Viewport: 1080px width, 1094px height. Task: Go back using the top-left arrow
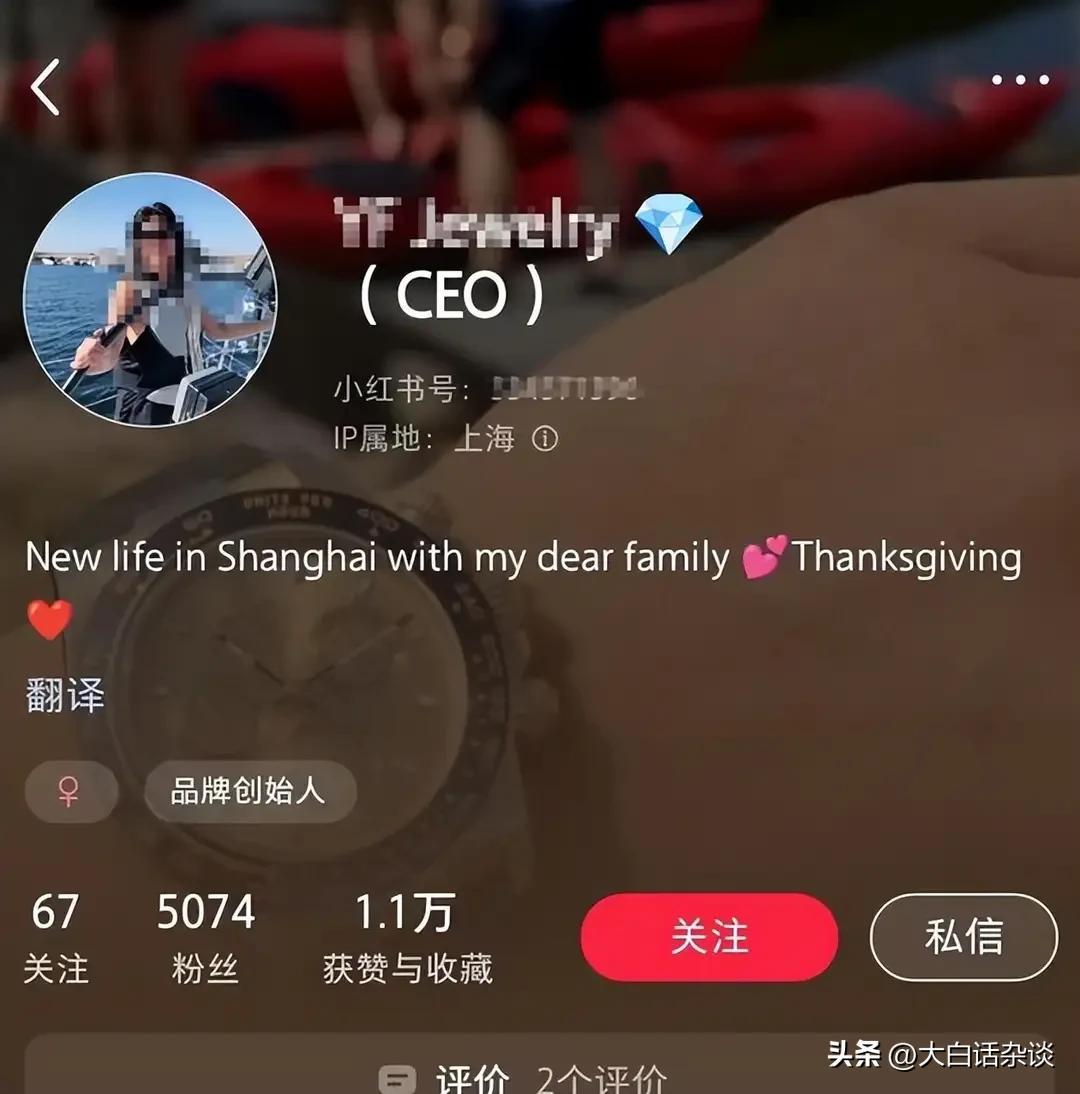[x=45, y=87]
